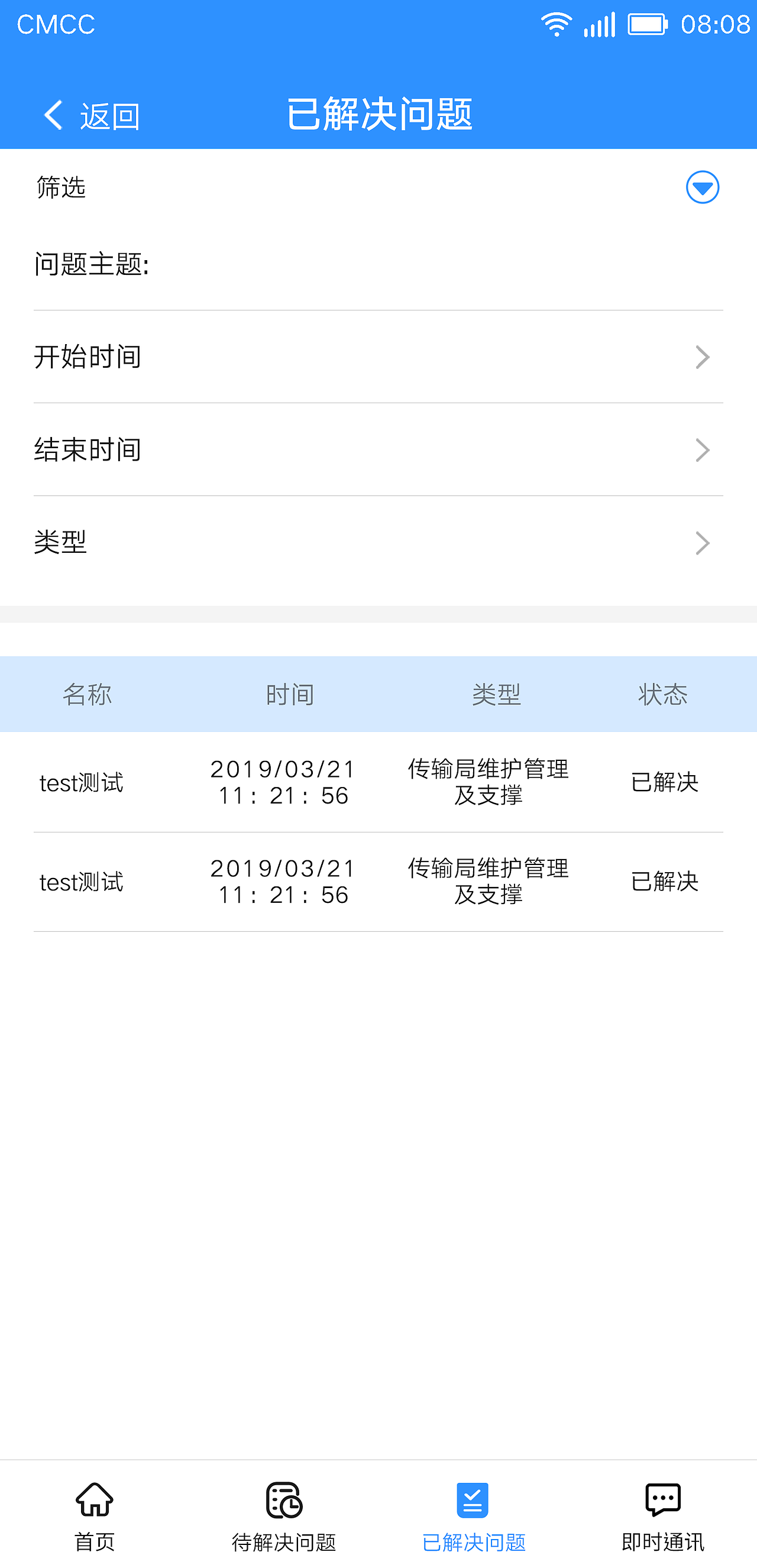This screenshot has width=757, height=1568.
Task: Open the 即时通讯 chat bubble icon
Action: point(662,1501)
